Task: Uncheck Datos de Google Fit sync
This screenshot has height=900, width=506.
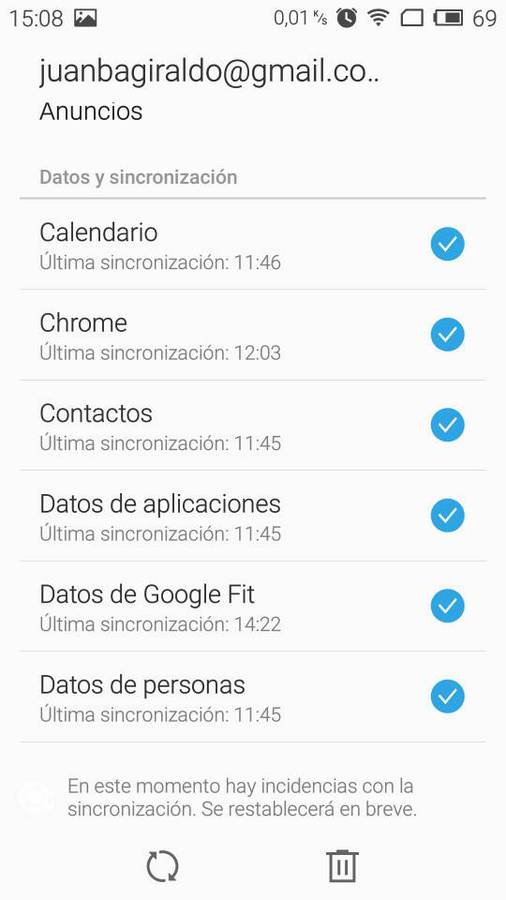Action: [x=447, y=606]
